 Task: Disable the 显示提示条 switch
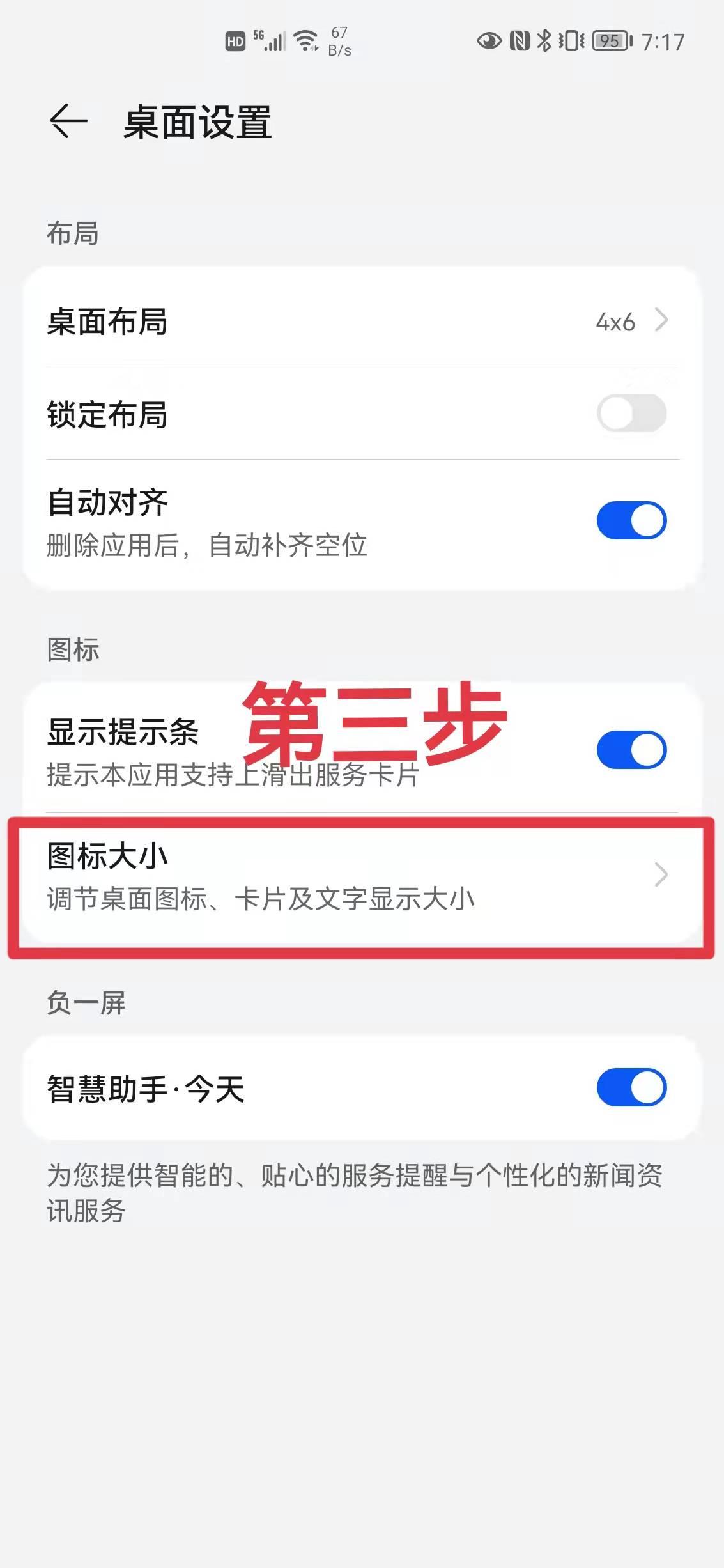[x=631, y=750]
